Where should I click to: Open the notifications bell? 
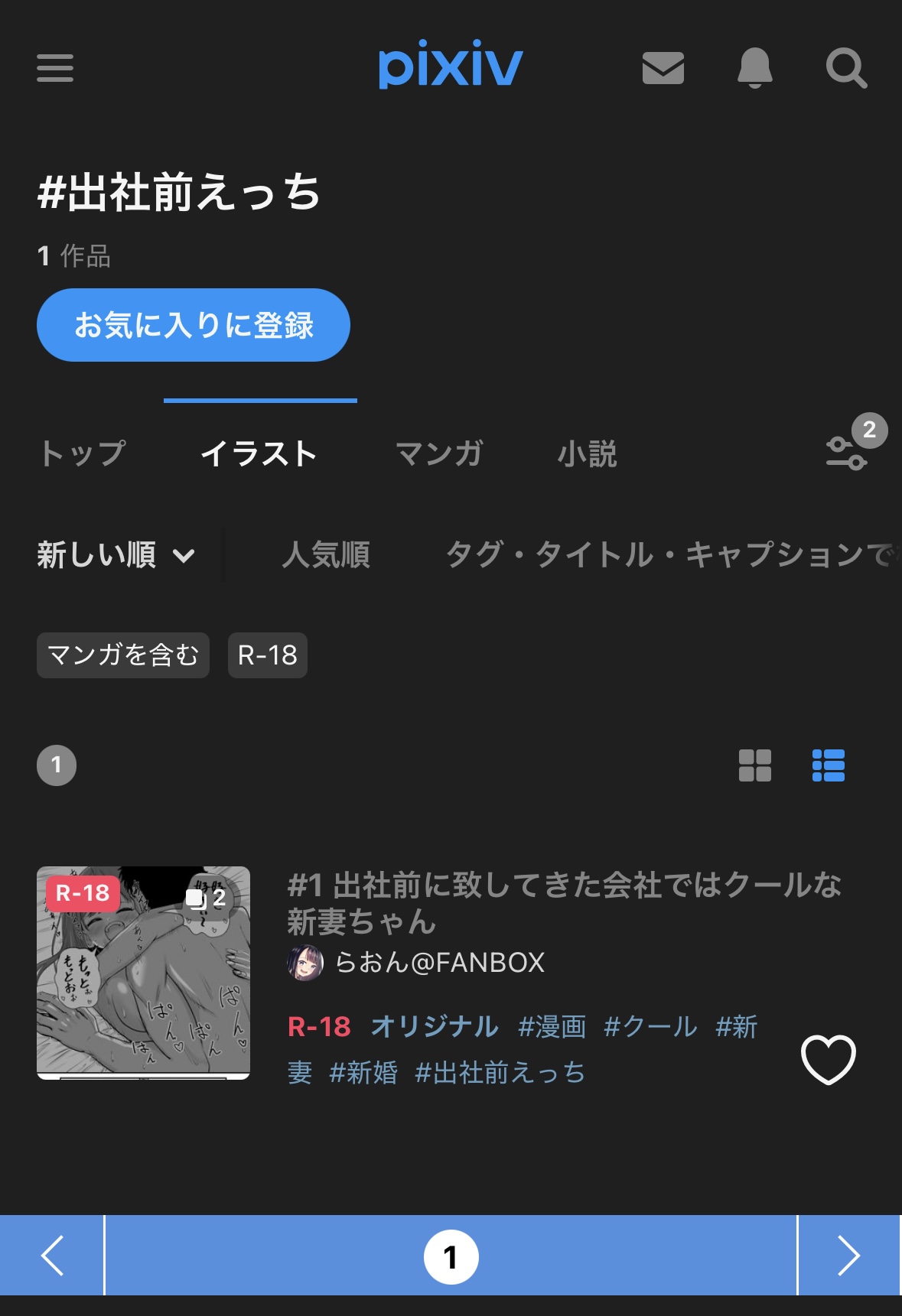(x=754, y=68)
